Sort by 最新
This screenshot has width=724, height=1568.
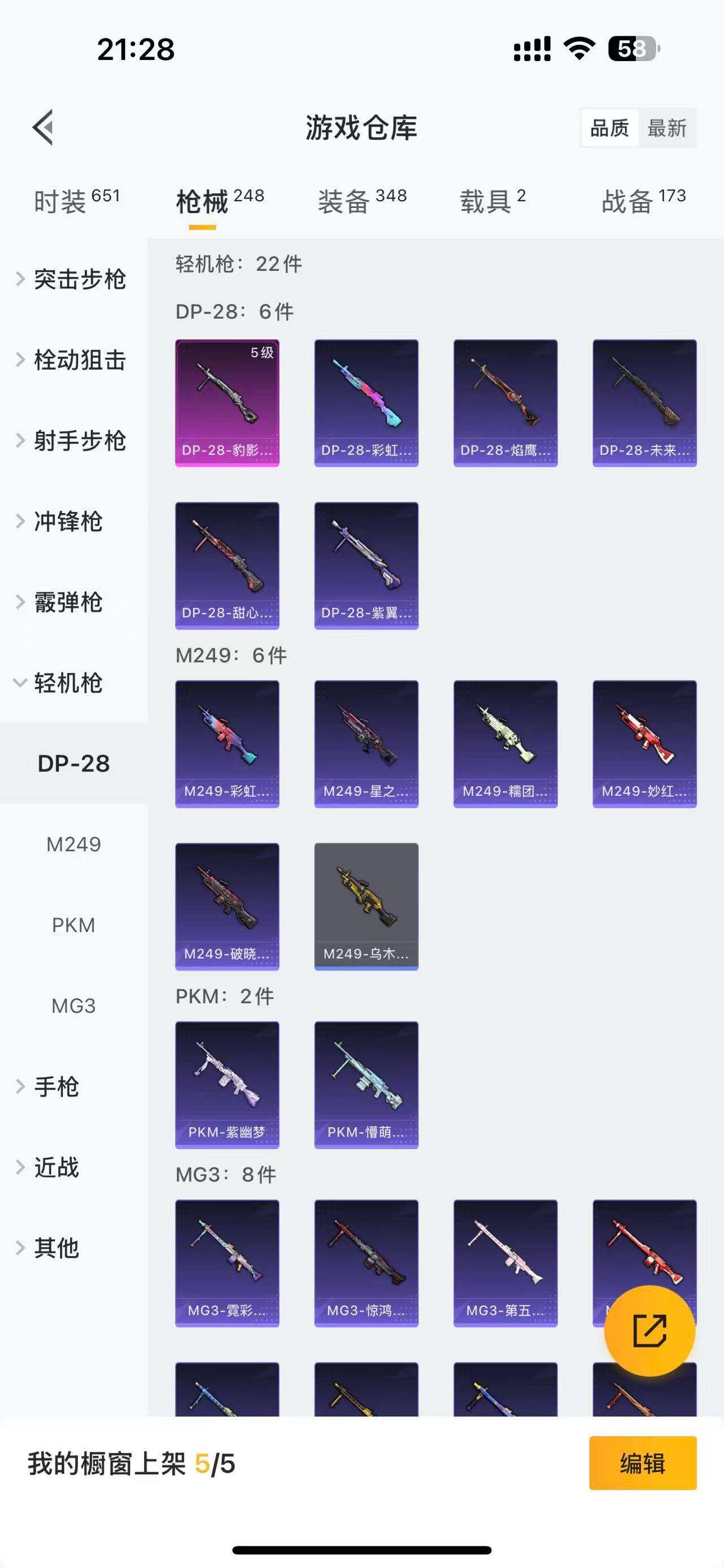click(x=667, y=128)
